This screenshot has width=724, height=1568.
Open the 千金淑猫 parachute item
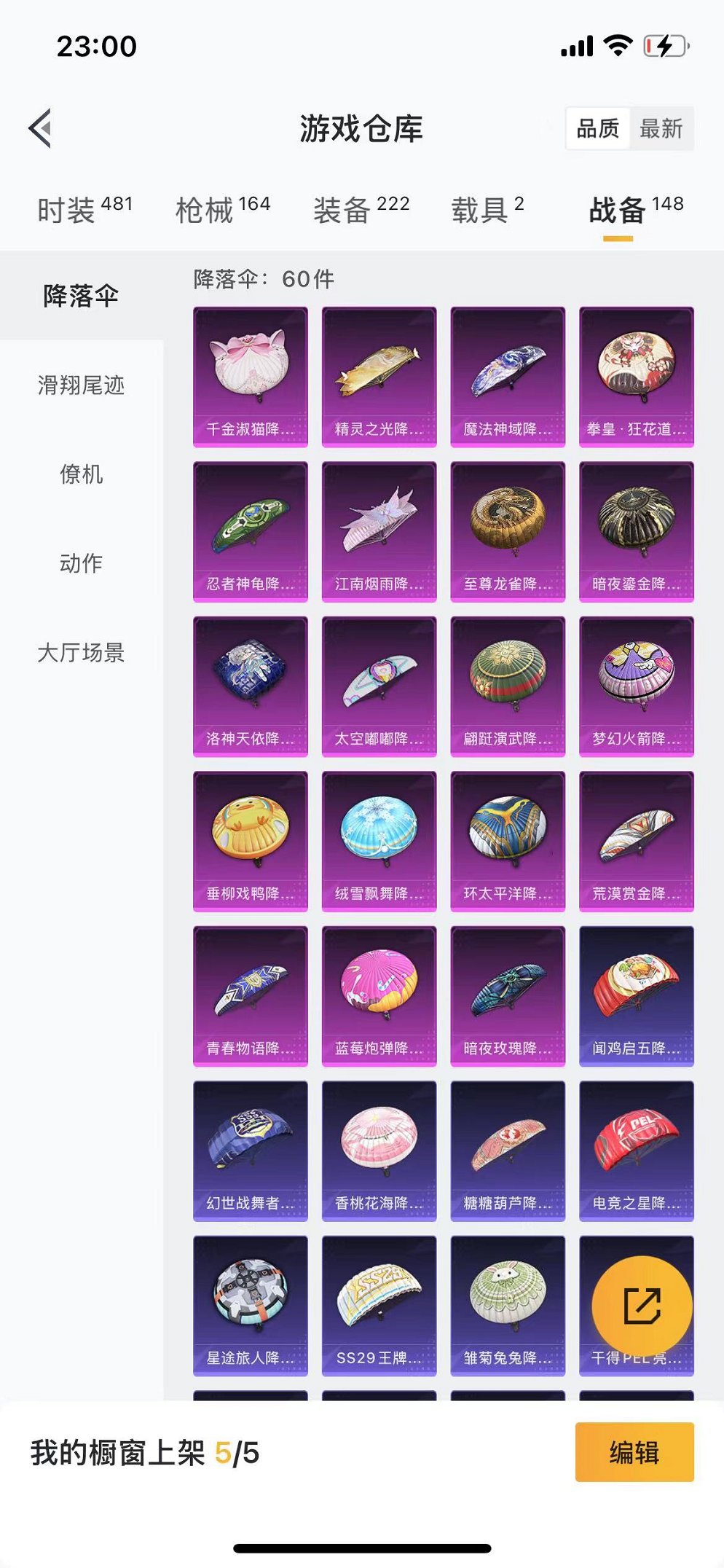(x=250, y=376)
